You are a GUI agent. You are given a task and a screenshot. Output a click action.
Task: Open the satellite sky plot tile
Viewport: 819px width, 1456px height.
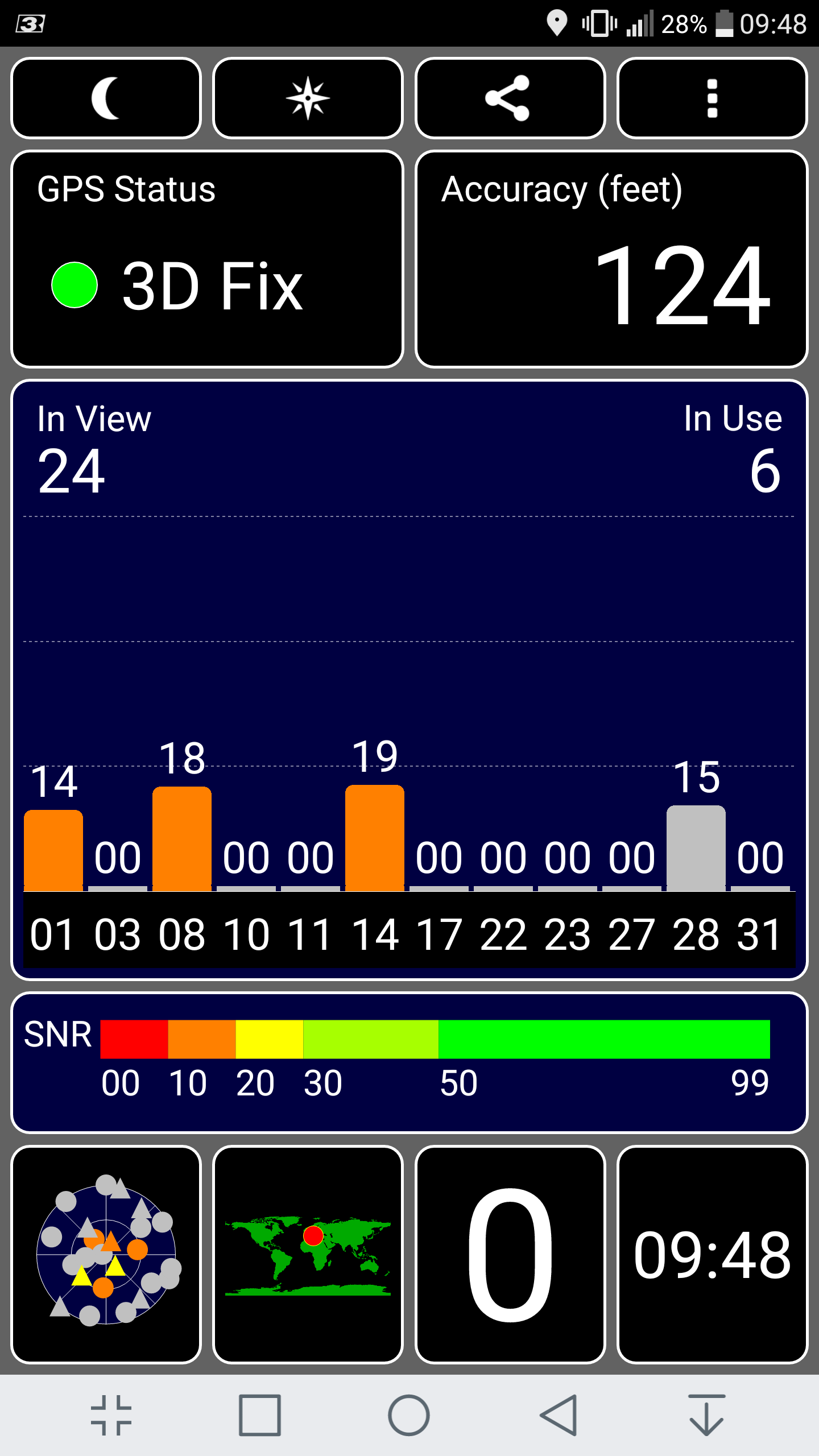(106, 1255)
